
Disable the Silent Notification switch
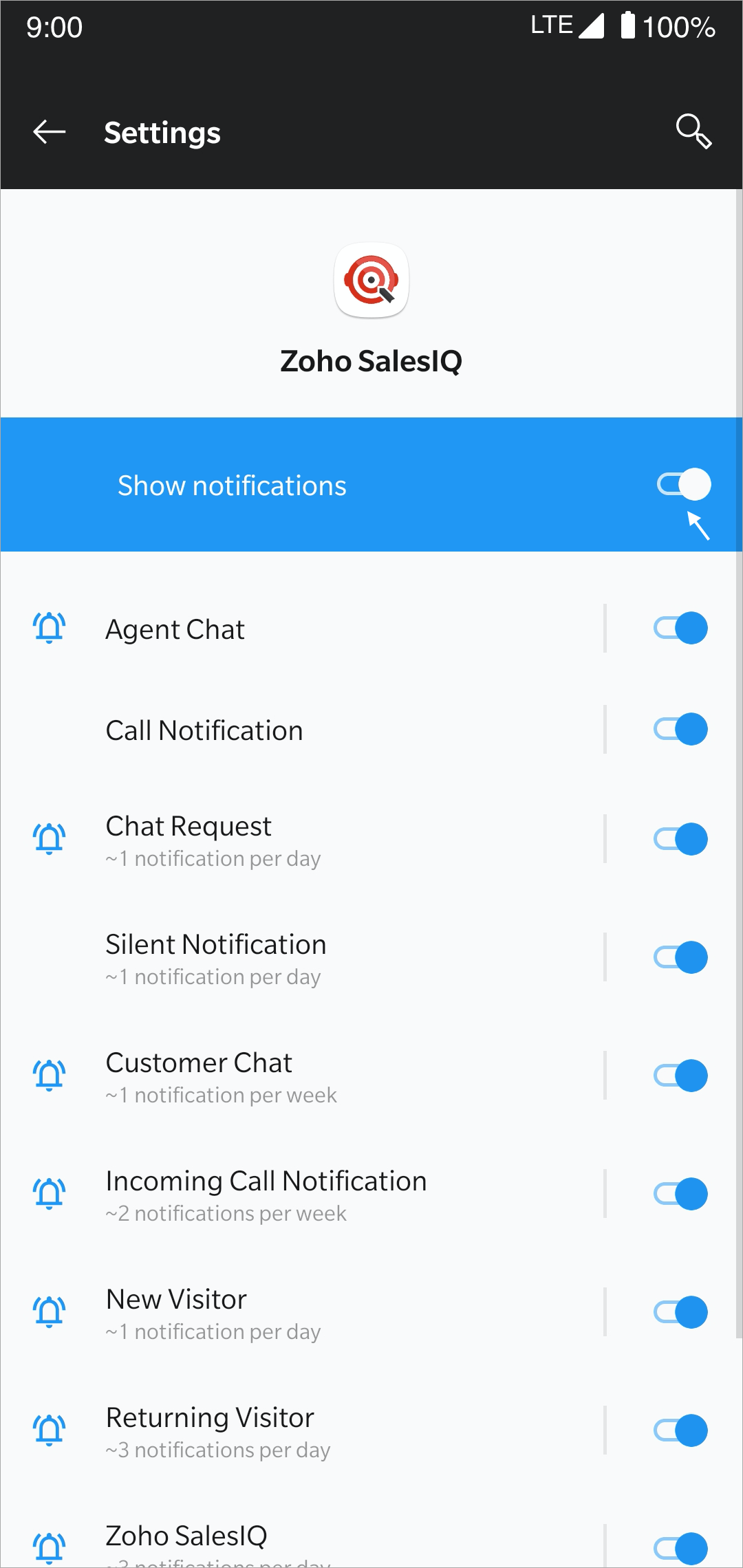[680, 957]
